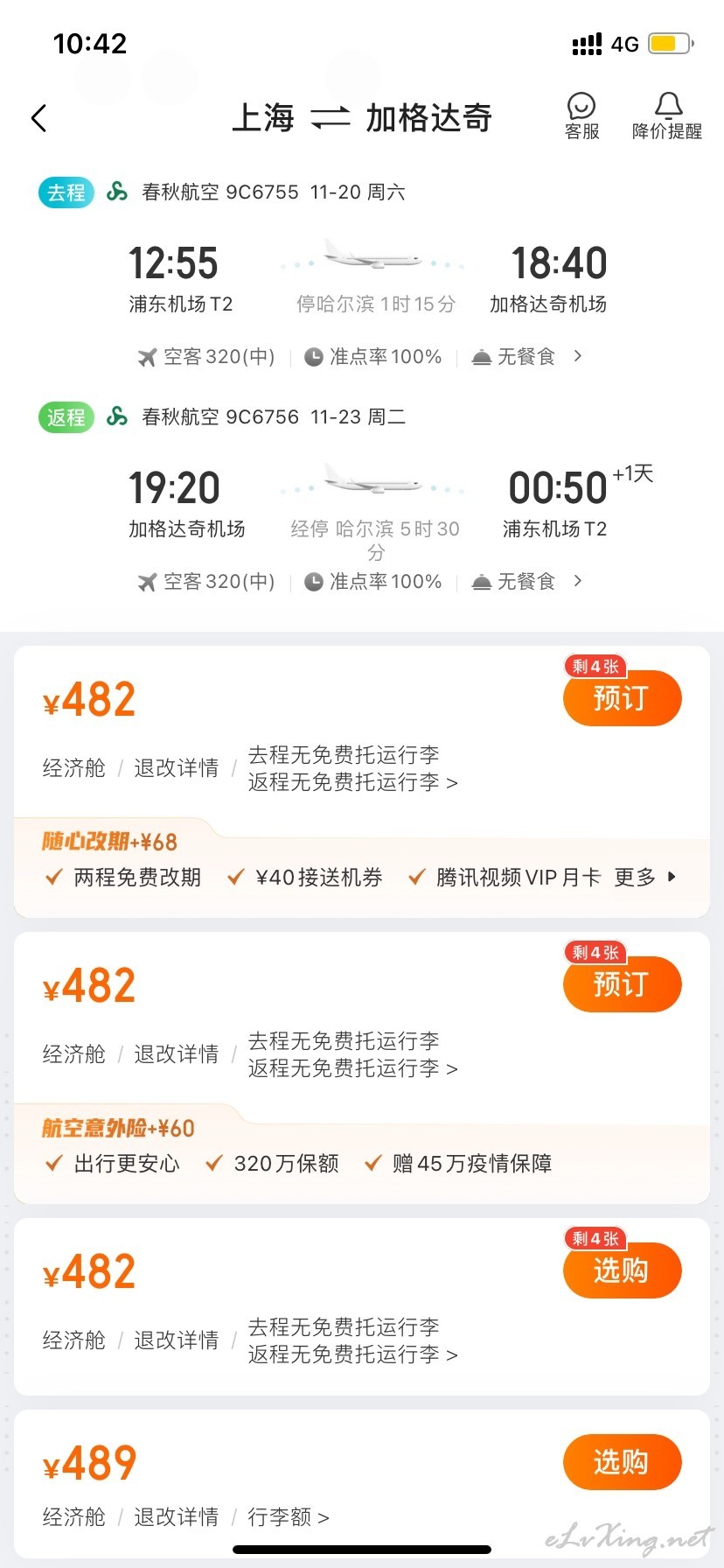
Task: Tap 预订 on the 随心改期 fare
Action: 622,698
